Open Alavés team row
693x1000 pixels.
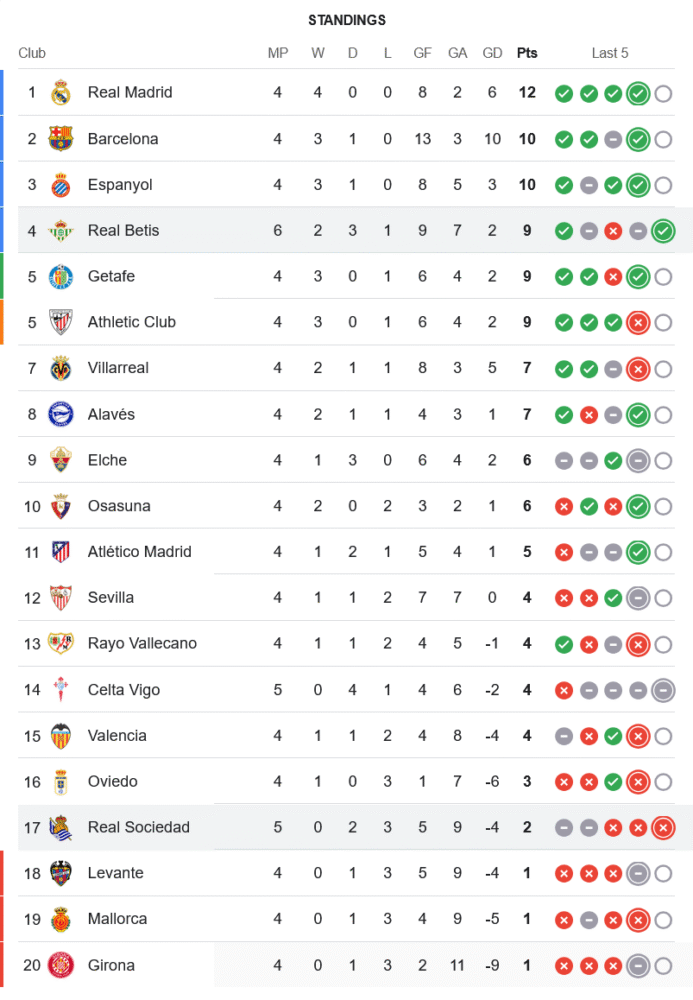(111, 415)
